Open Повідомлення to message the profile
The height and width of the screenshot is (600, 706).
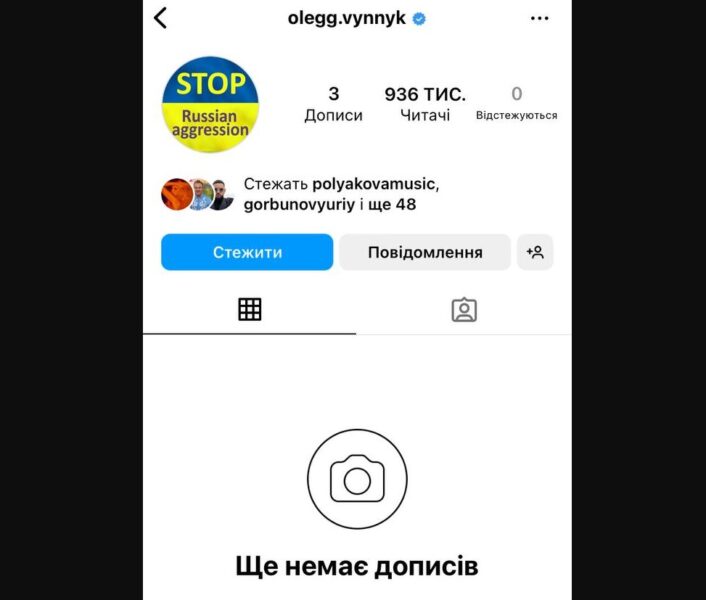[x=425, y=252]
